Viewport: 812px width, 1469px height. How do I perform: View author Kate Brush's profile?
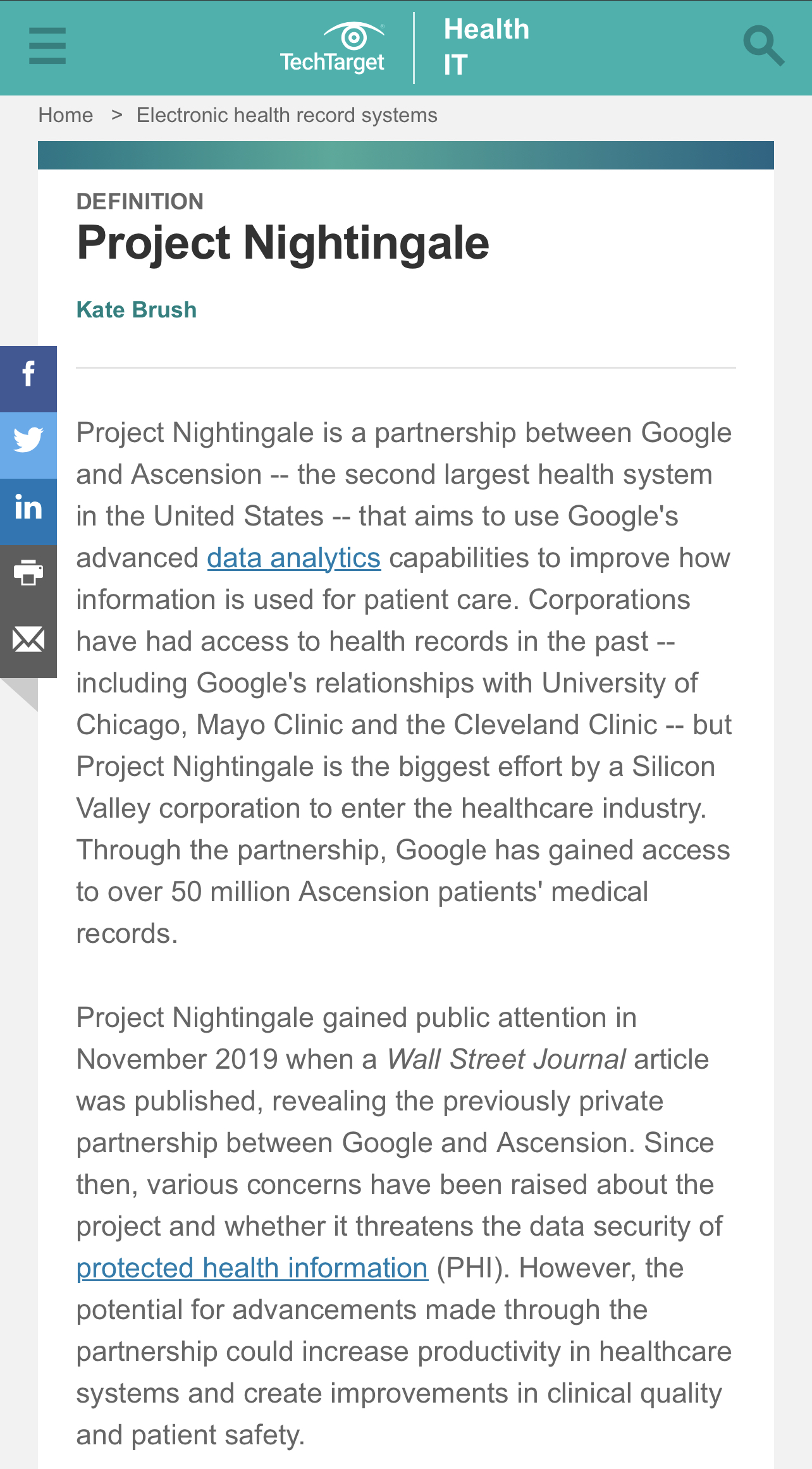[137, 310]
